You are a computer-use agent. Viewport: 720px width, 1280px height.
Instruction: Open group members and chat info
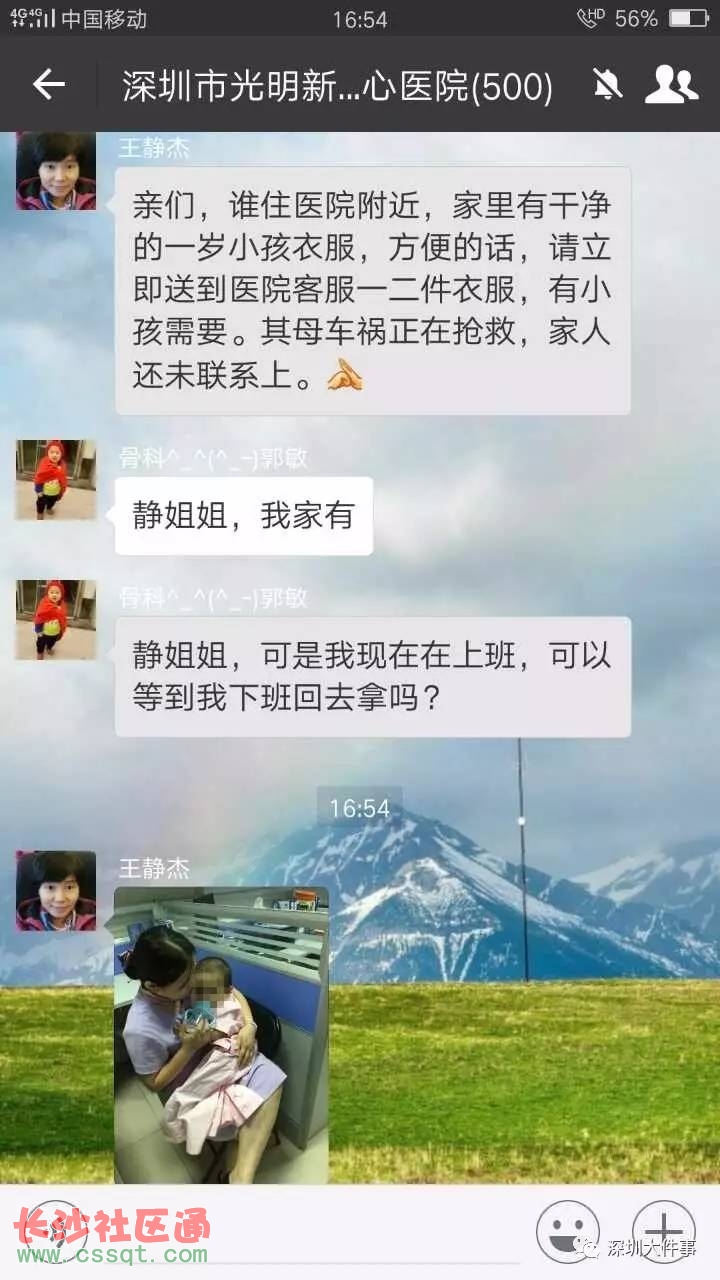point(671,86)
